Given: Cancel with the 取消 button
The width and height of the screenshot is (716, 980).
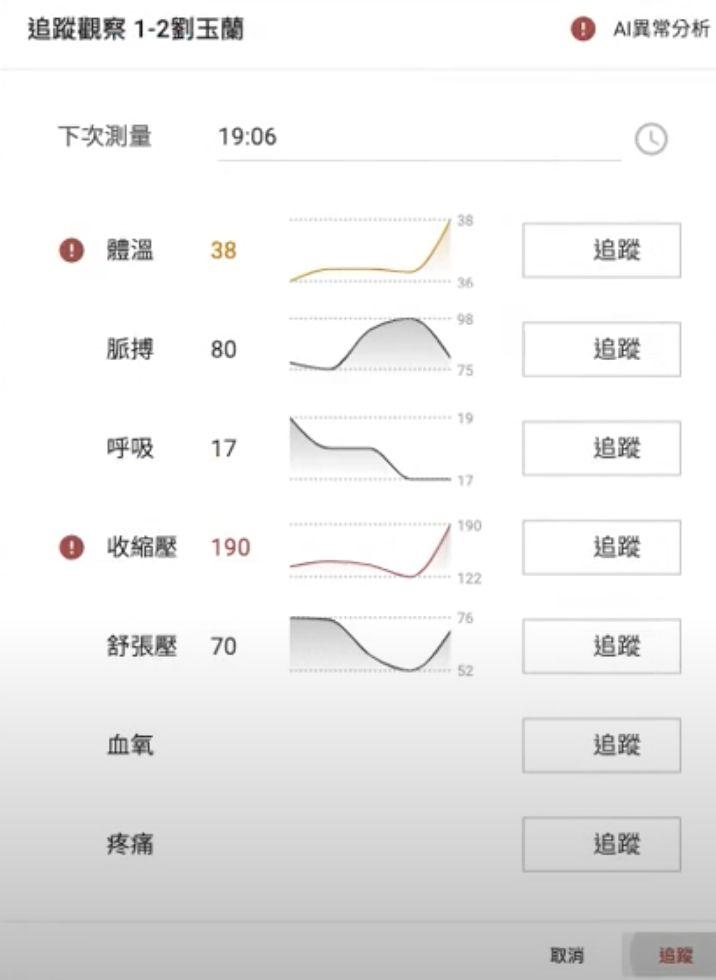Looking at the screenshot, I should click(567, 955).
